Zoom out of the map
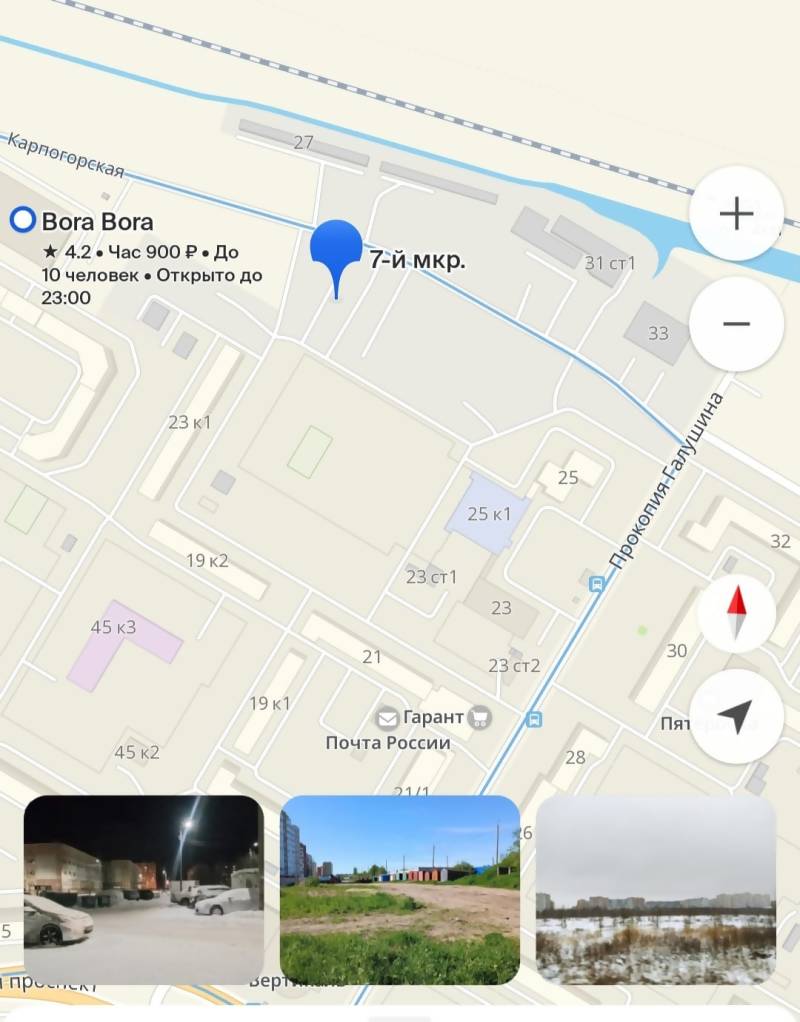This screenshot has height=1022, width=800. (737, 324)
